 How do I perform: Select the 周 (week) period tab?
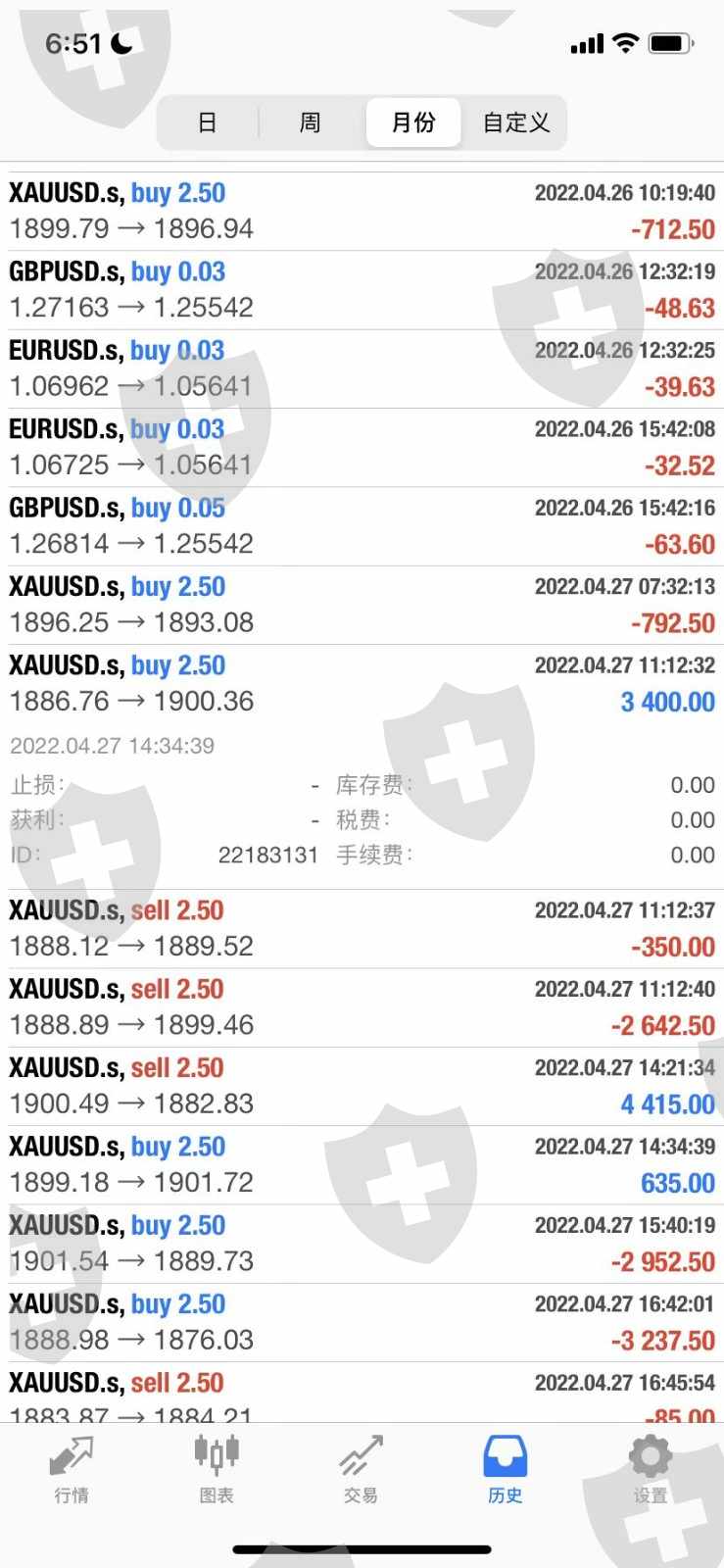pos(310,122)
